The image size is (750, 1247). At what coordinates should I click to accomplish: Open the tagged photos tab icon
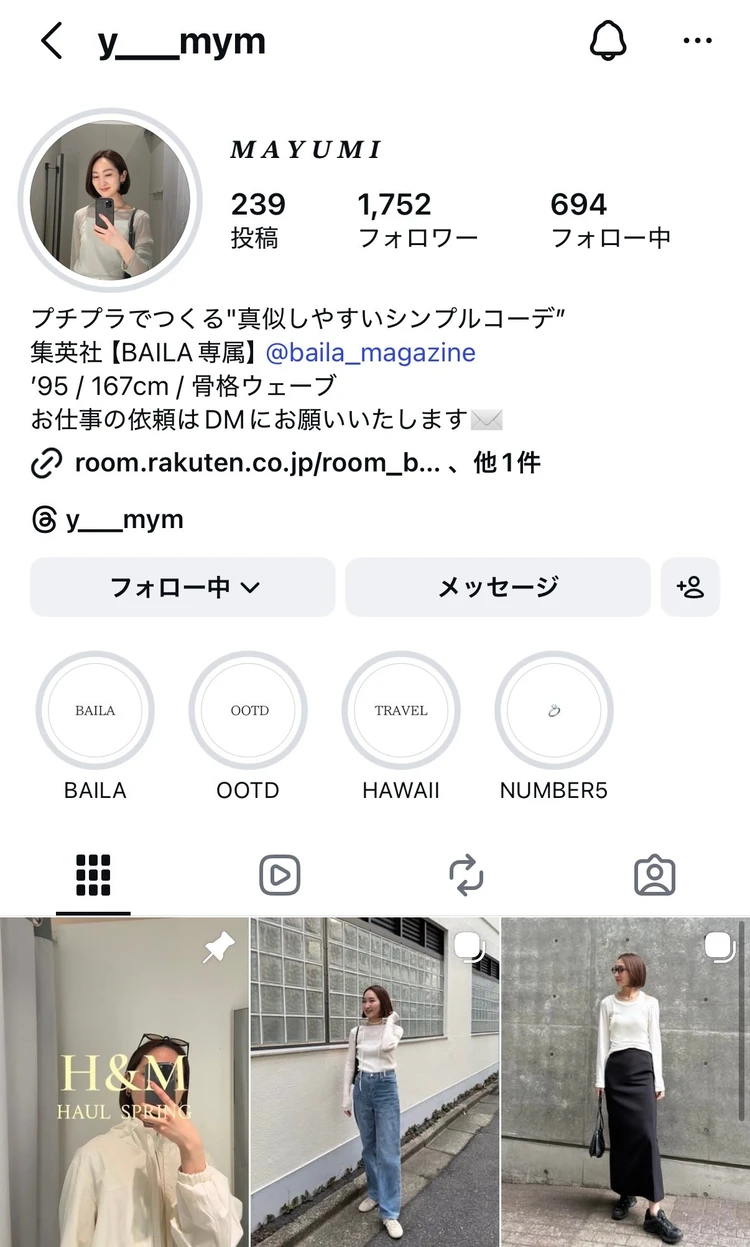click(655, 874)
